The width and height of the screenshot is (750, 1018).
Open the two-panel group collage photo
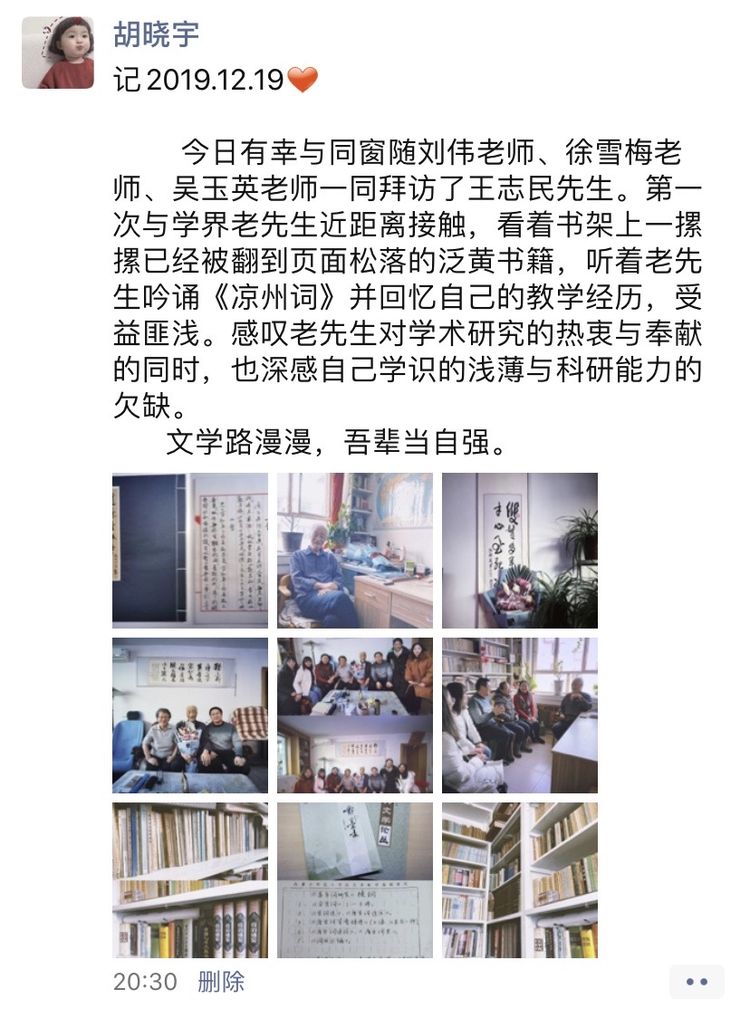pos(355,715)
